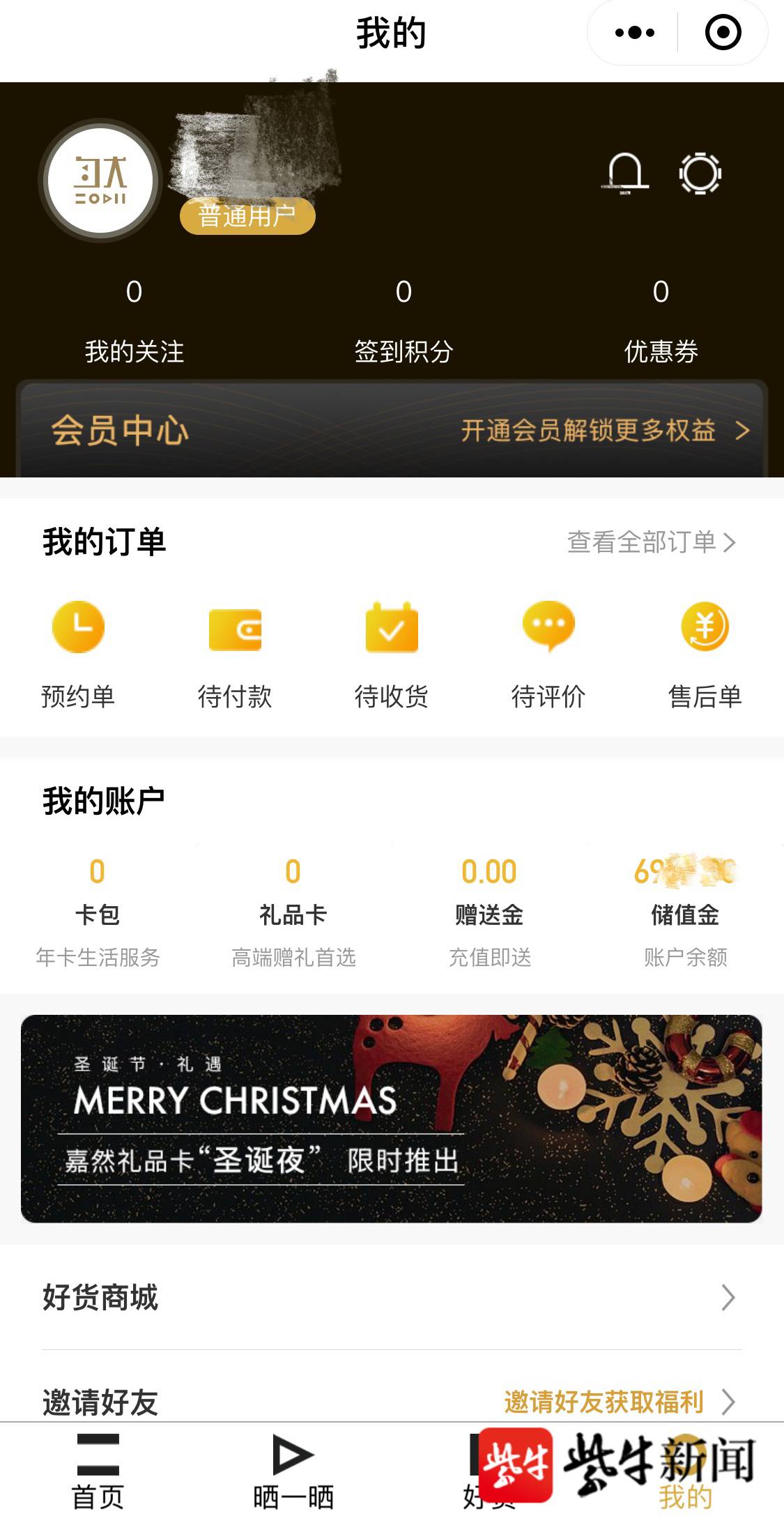The height and width of the screenshot is (1532, 784).
Task: Open settings gear icon
Action: point(700,174)
